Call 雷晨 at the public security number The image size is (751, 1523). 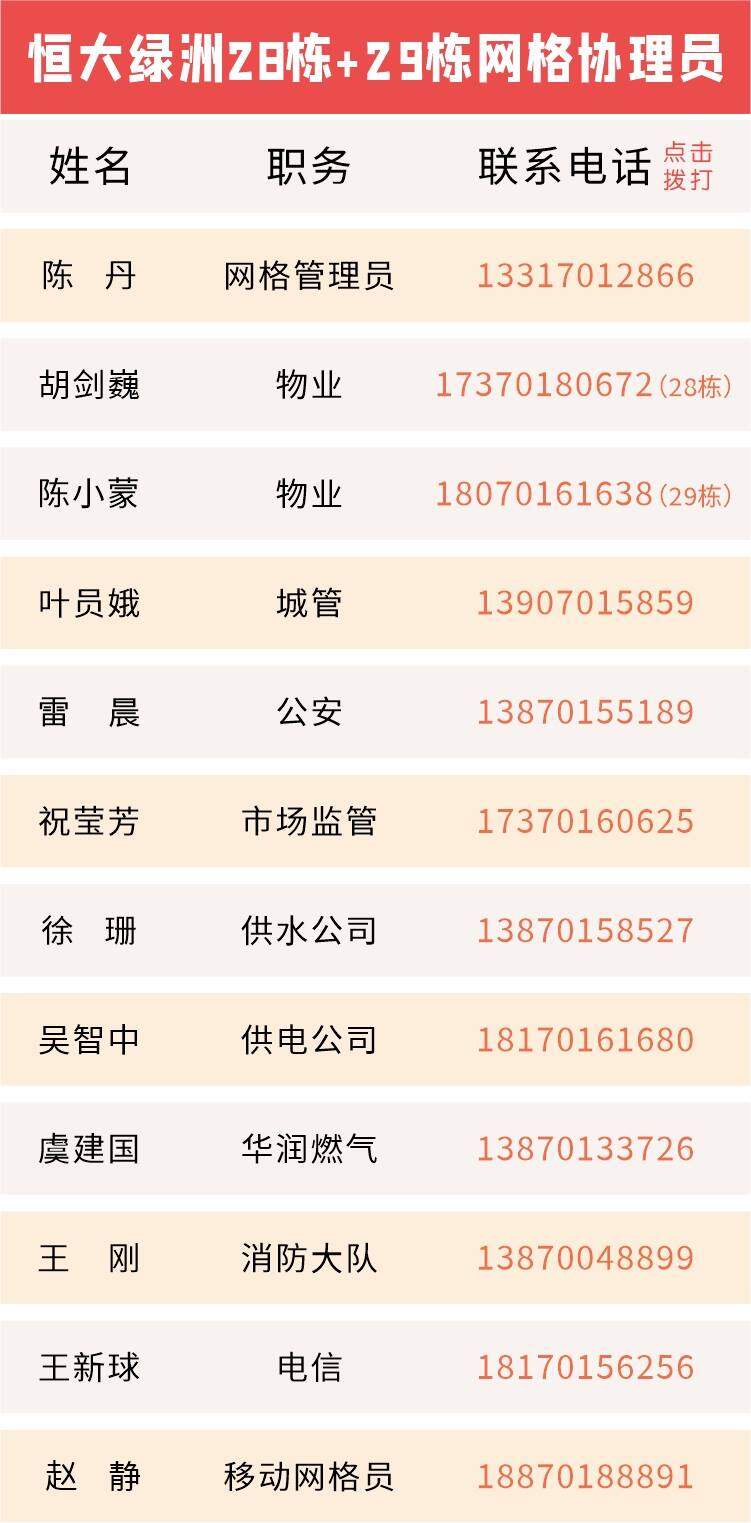coord(584,712)
